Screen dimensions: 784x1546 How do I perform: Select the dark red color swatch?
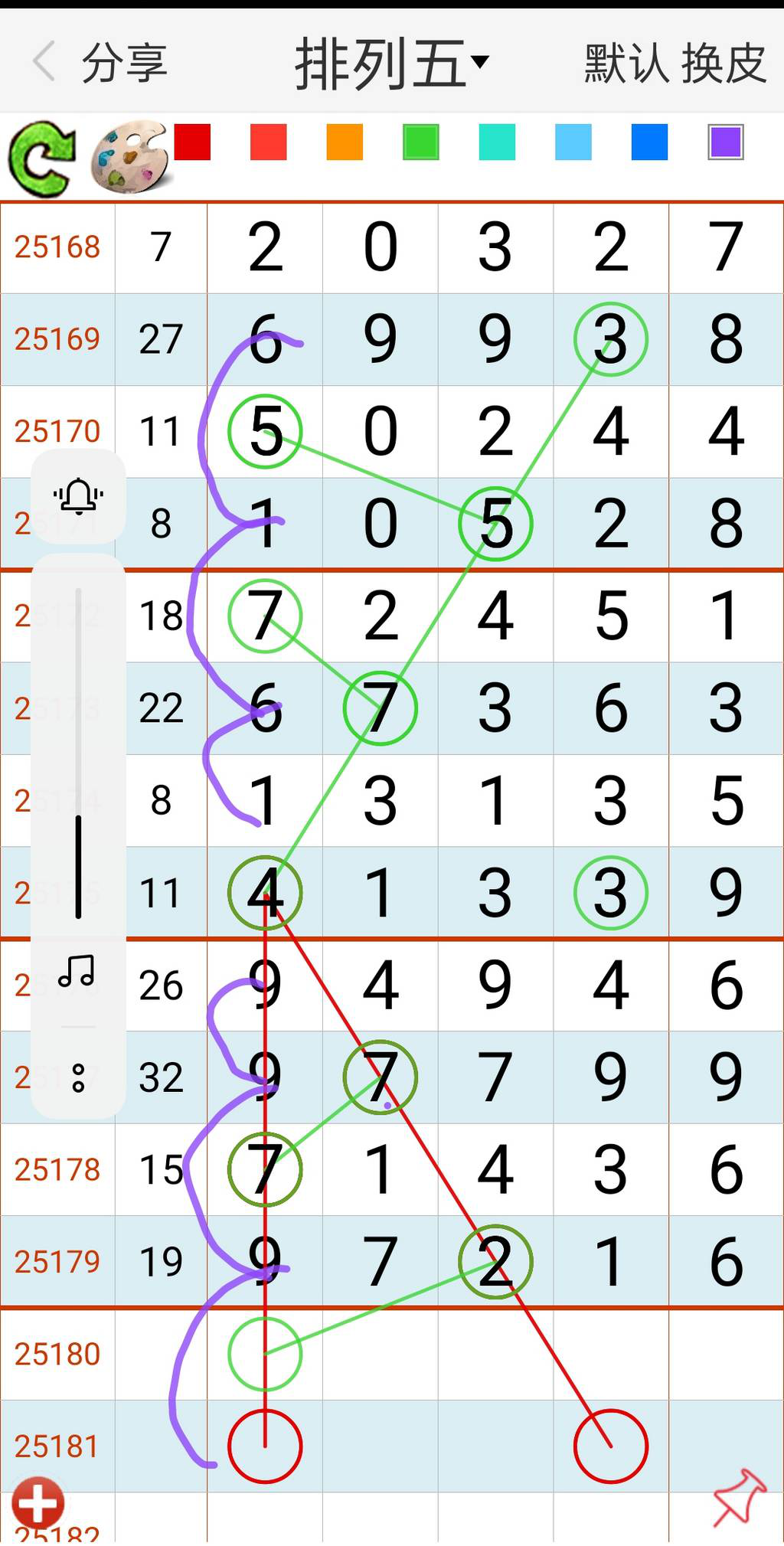(x=192, y=142)
